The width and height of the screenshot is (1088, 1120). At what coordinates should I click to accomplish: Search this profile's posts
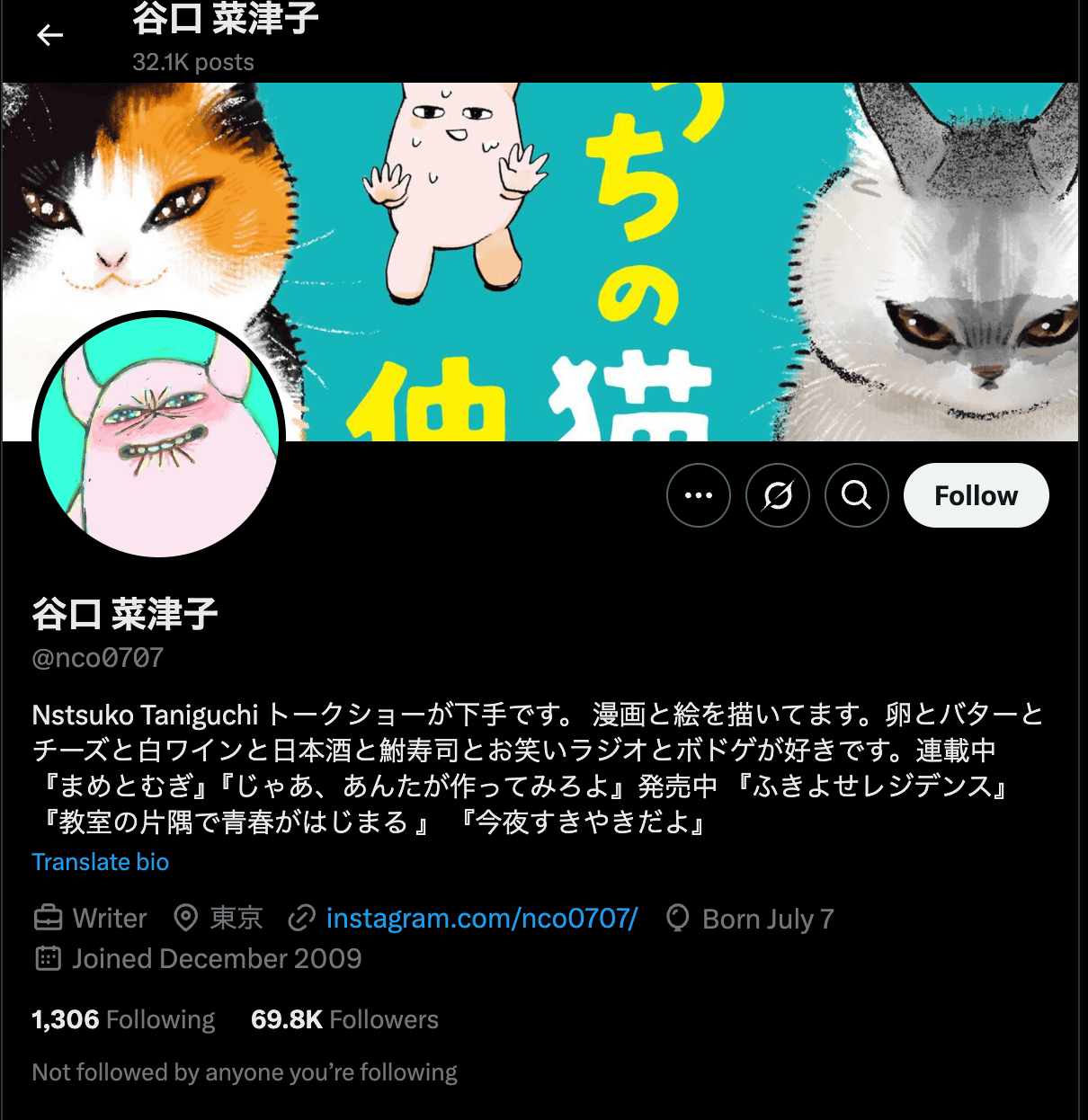pos(857,495)
